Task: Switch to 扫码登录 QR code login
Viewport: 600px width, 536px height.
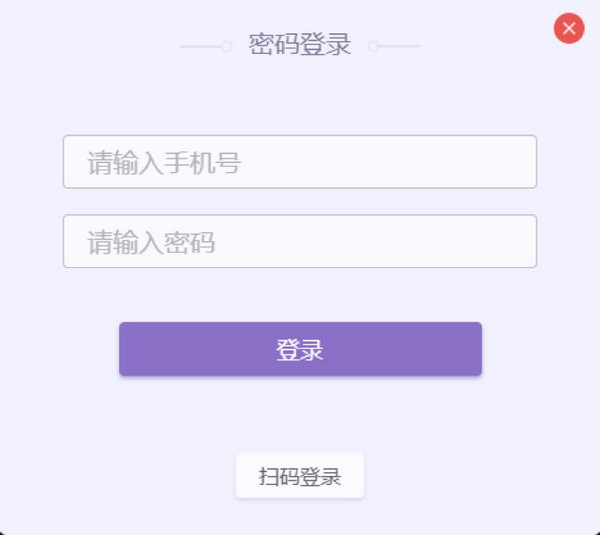Action: tap(300, 476)
